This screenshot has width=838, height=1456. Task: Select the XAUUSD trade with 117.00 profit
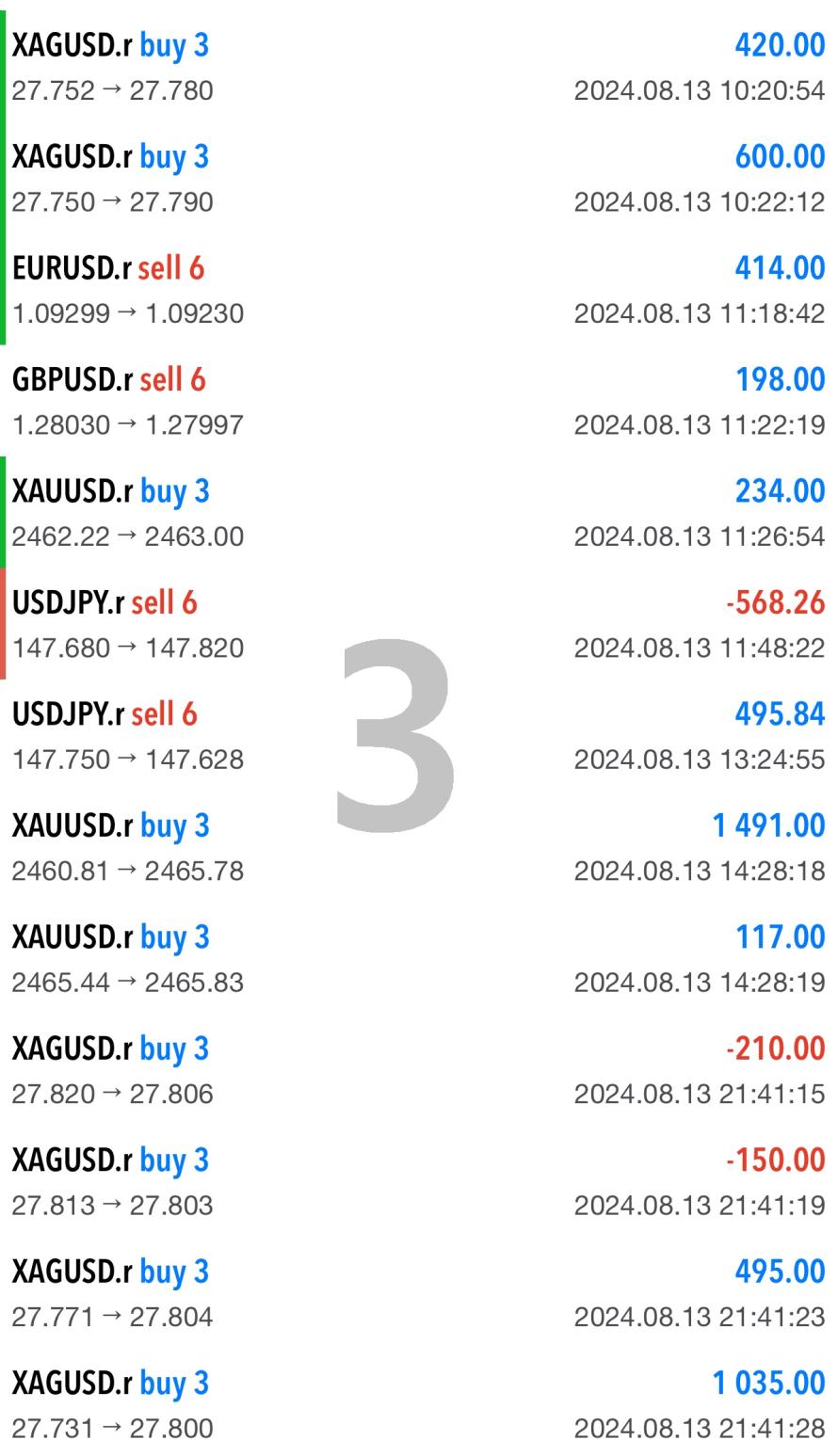[x=419, y=958]
